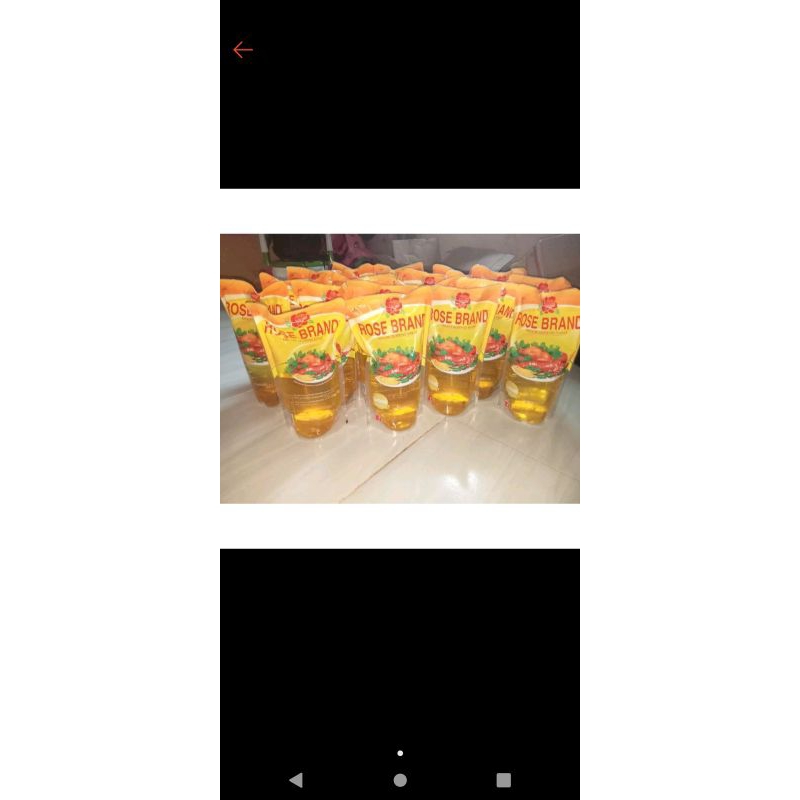Go back using the system navigation button
The width and height of the screenshot is (800, 800).
(x=296, y=780)
